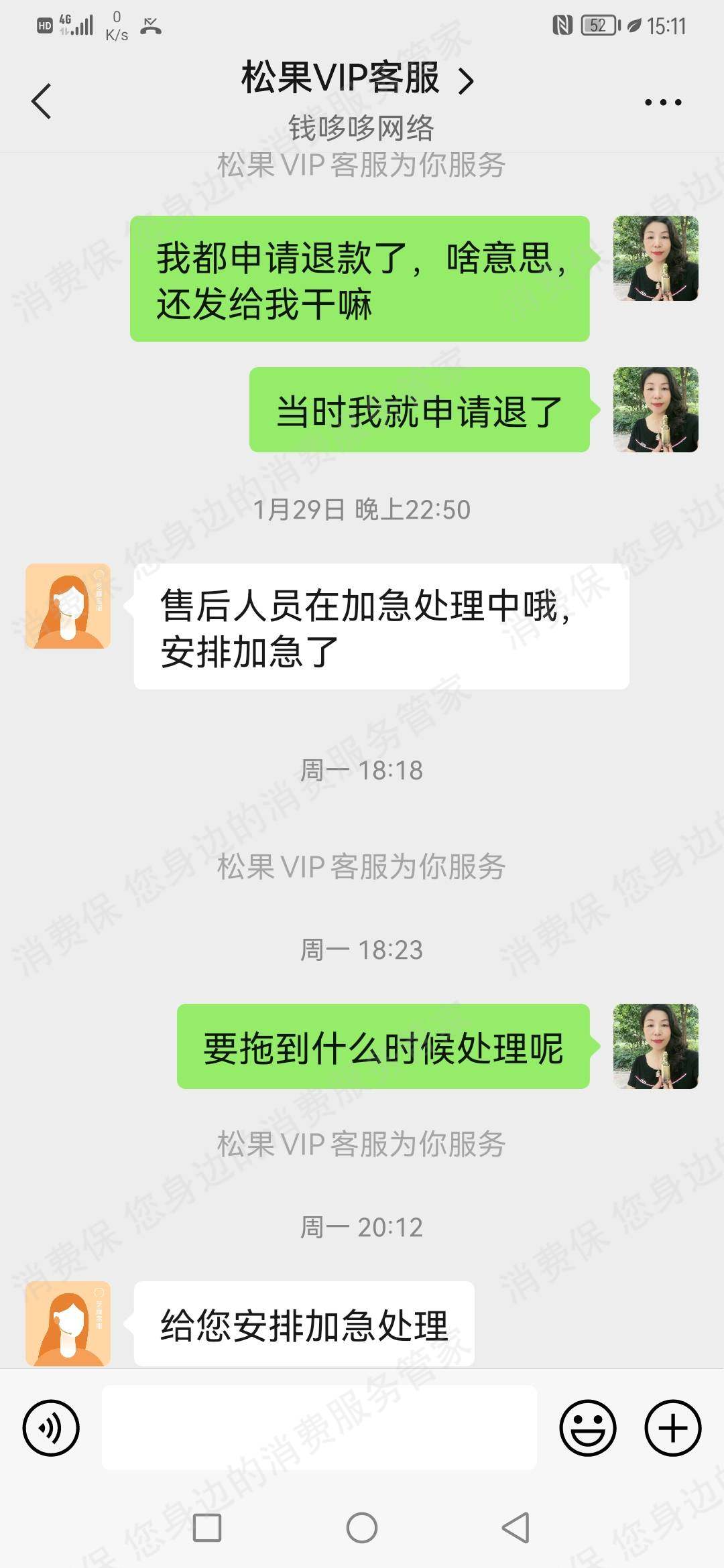
Task: Tap the system home button
Action: point(362,1528)
